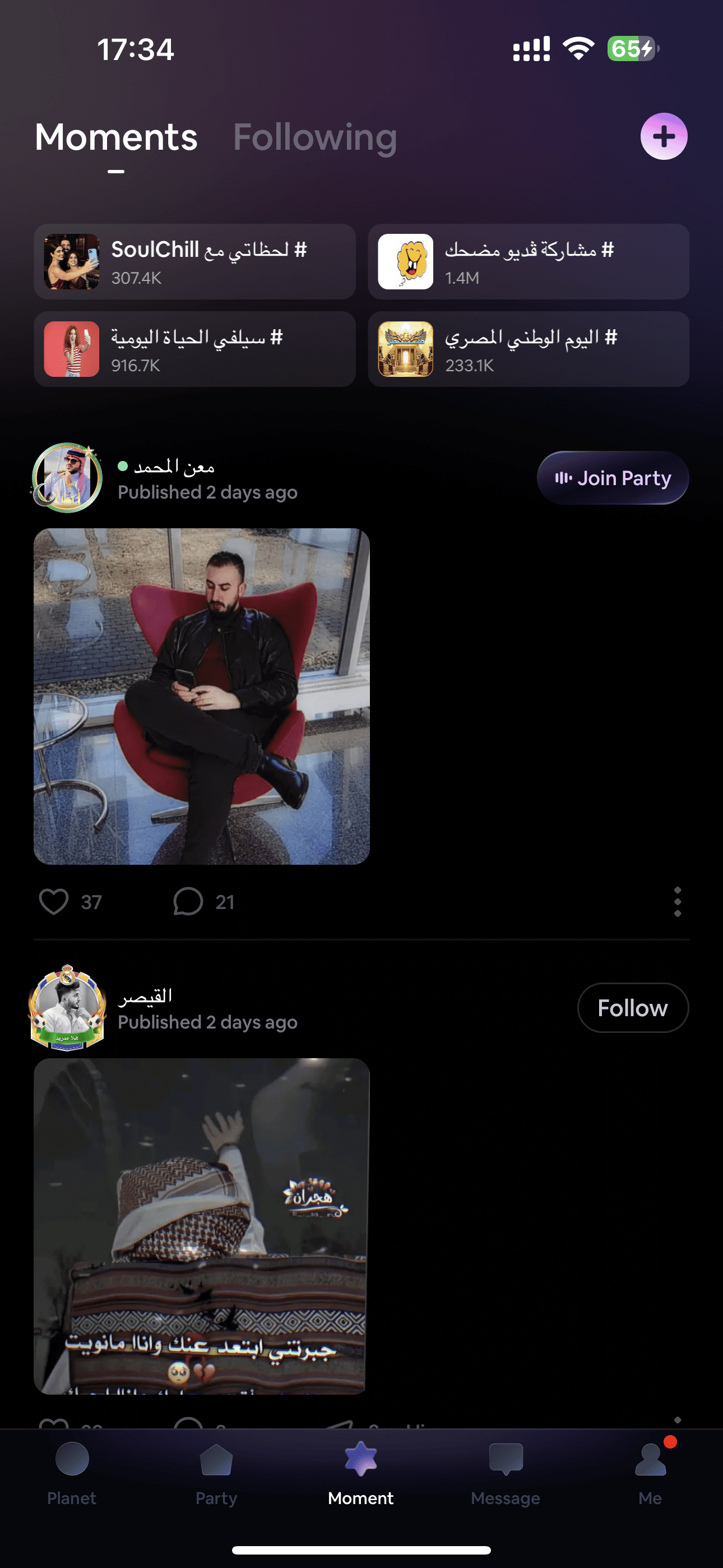View the photo of man in red chair
This screenshot has height=1568, width=723.
pos(201,696)
